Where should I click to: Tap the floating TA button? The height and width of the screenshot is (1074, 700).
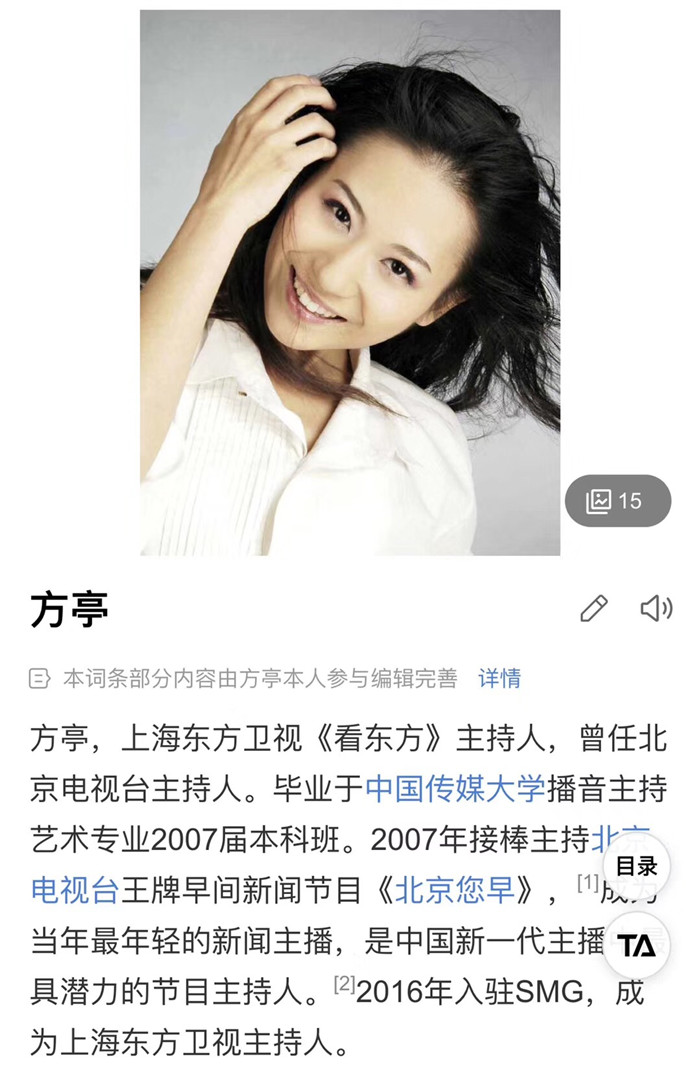pyautogui.click(x=636, y=945)
